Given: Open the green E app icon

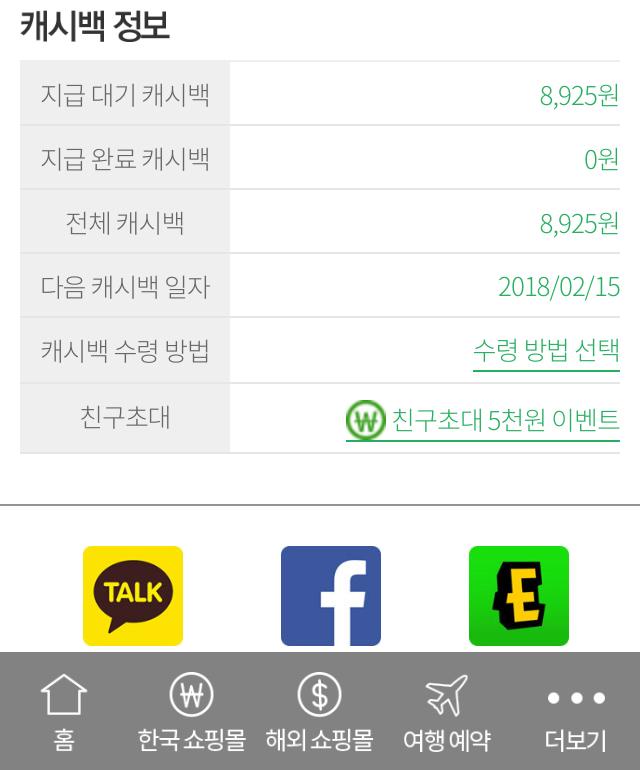Looking at the screenshot, I should pyautogui.click(x=518, y=595).
